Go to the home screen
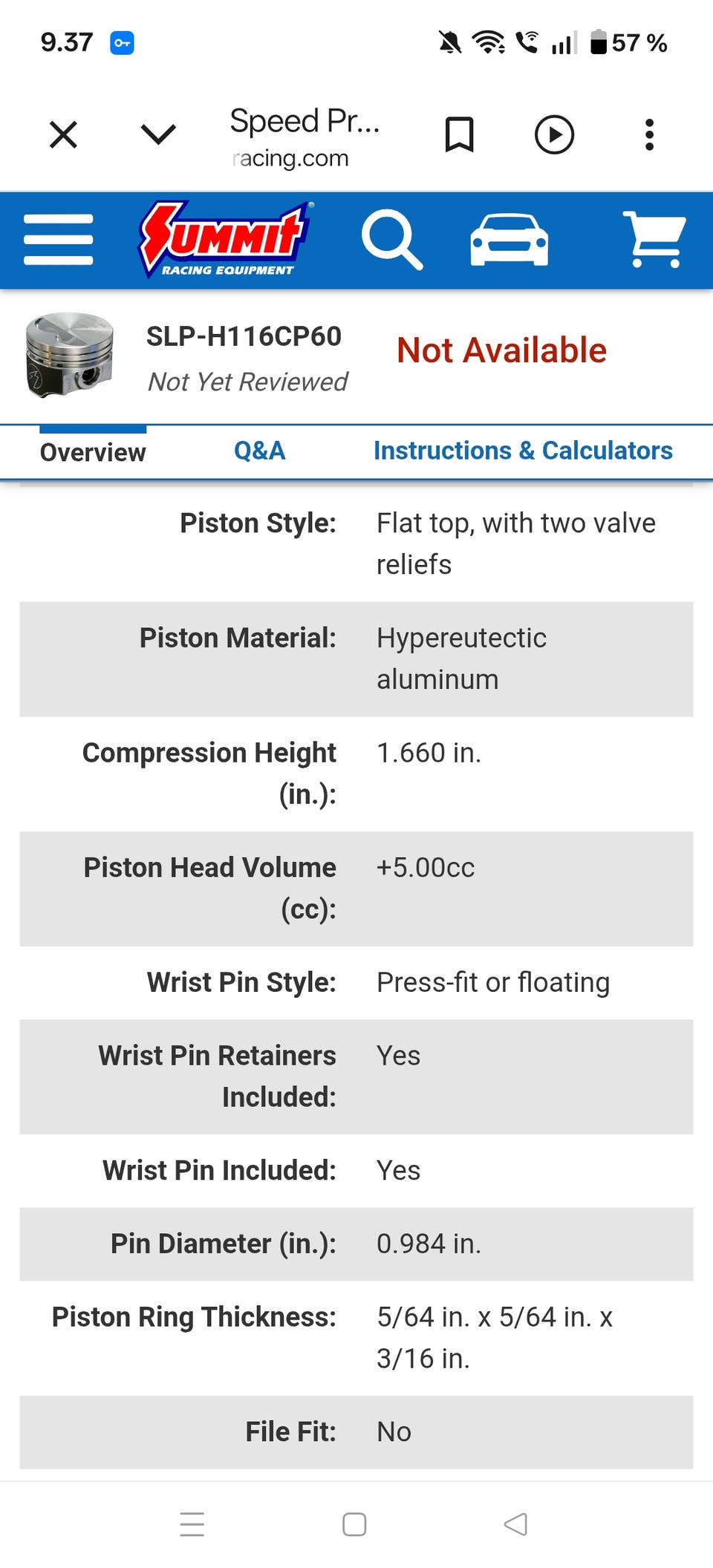The height and width of the screenshot is (1568, 713). 354,1524
